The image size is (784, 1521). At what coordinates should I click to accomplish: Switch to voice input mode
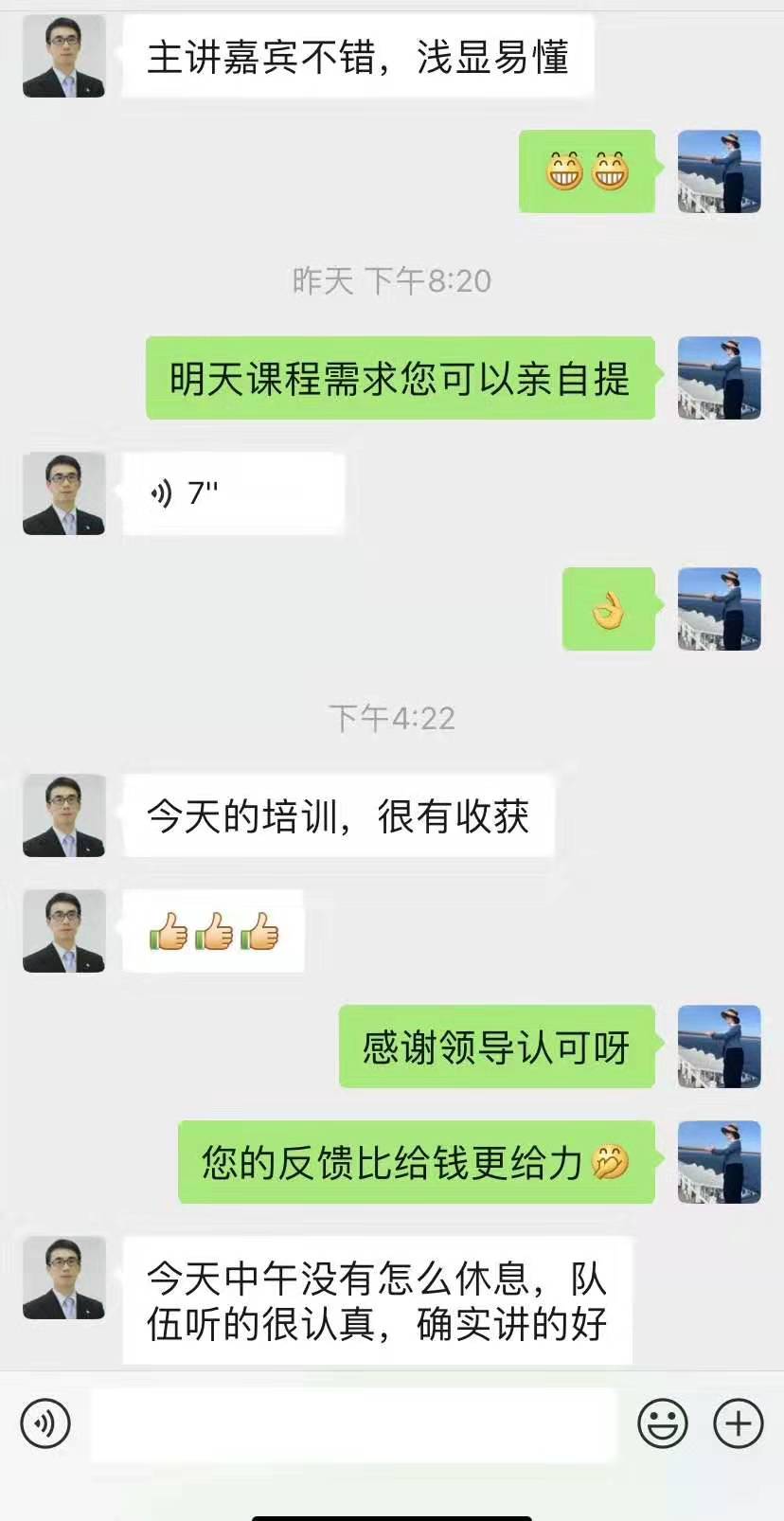(x=45, y=1423)
